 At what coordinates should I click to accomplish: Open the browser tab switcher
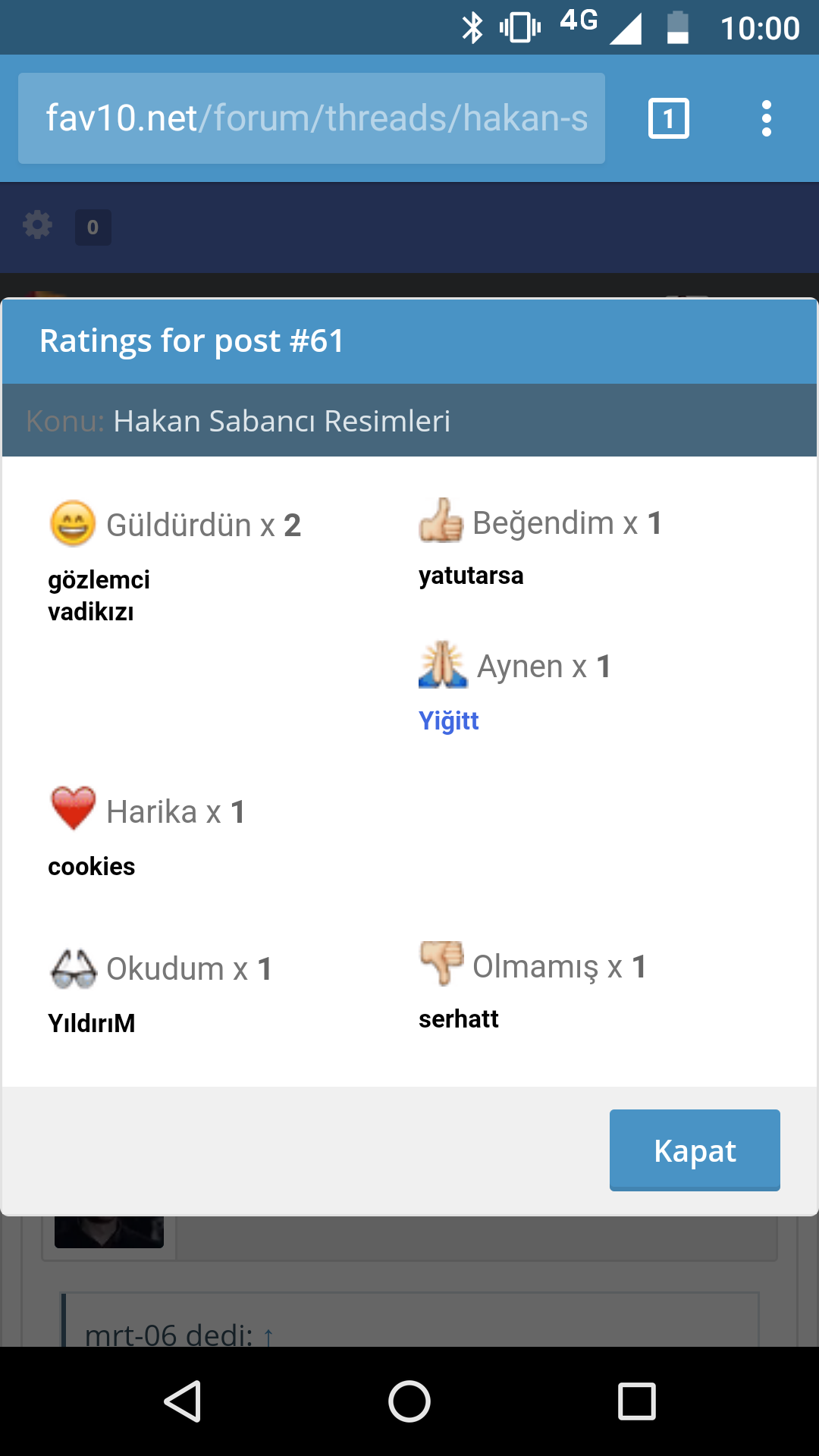[x=668, y=118]
